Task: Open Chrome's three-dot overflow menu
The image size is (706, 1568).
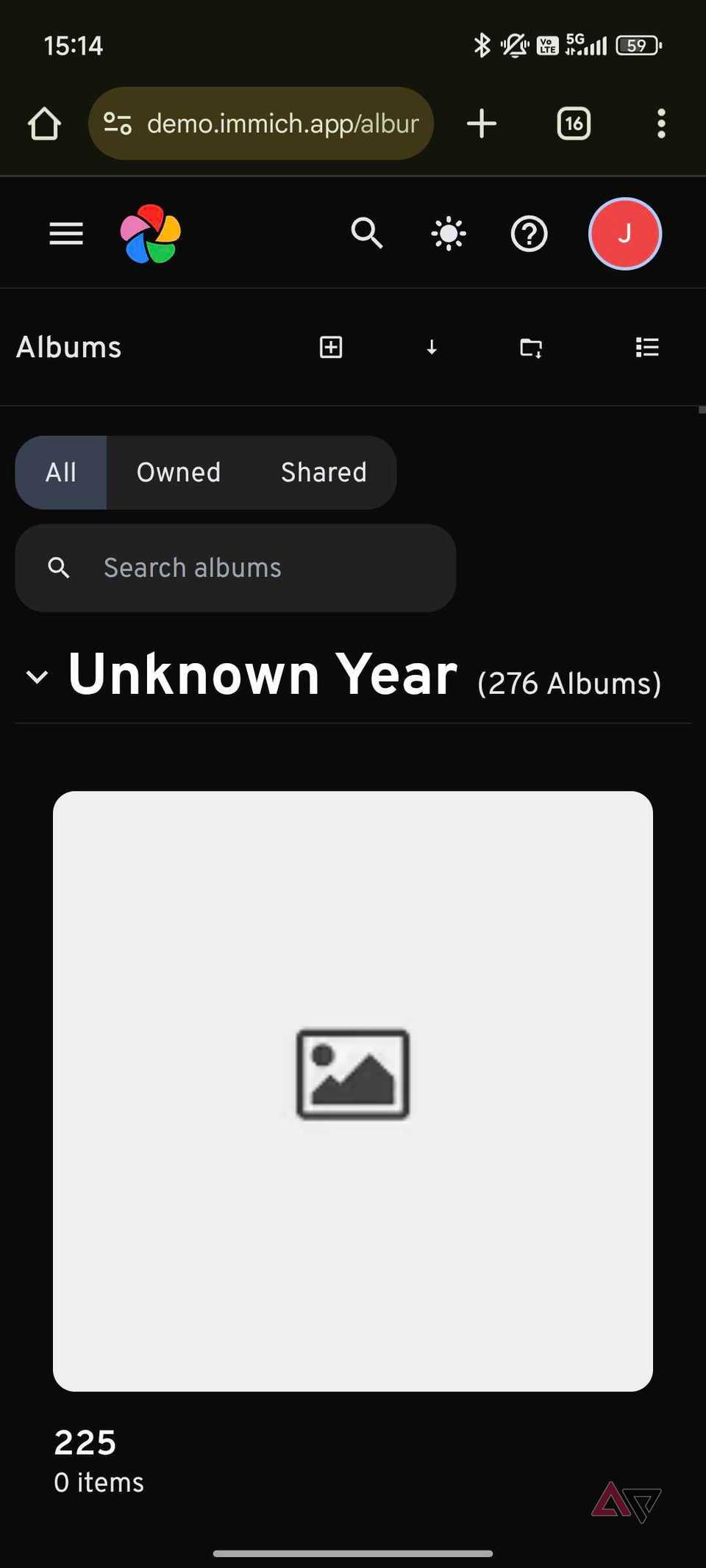Action: (660, 123)
